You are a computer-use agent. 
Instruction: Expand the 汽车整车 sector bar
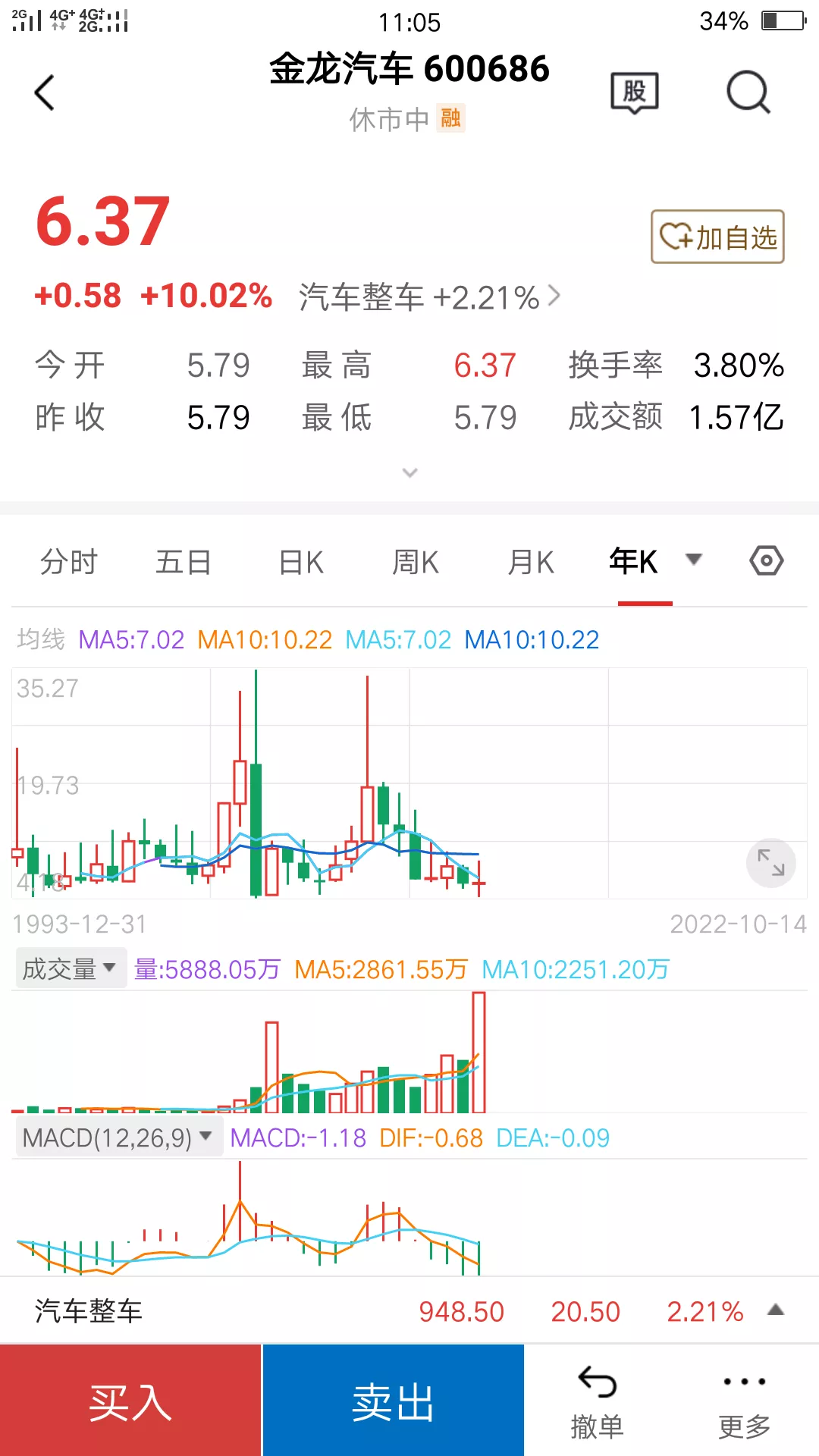pyautogui.click(x=775, y=1310)
